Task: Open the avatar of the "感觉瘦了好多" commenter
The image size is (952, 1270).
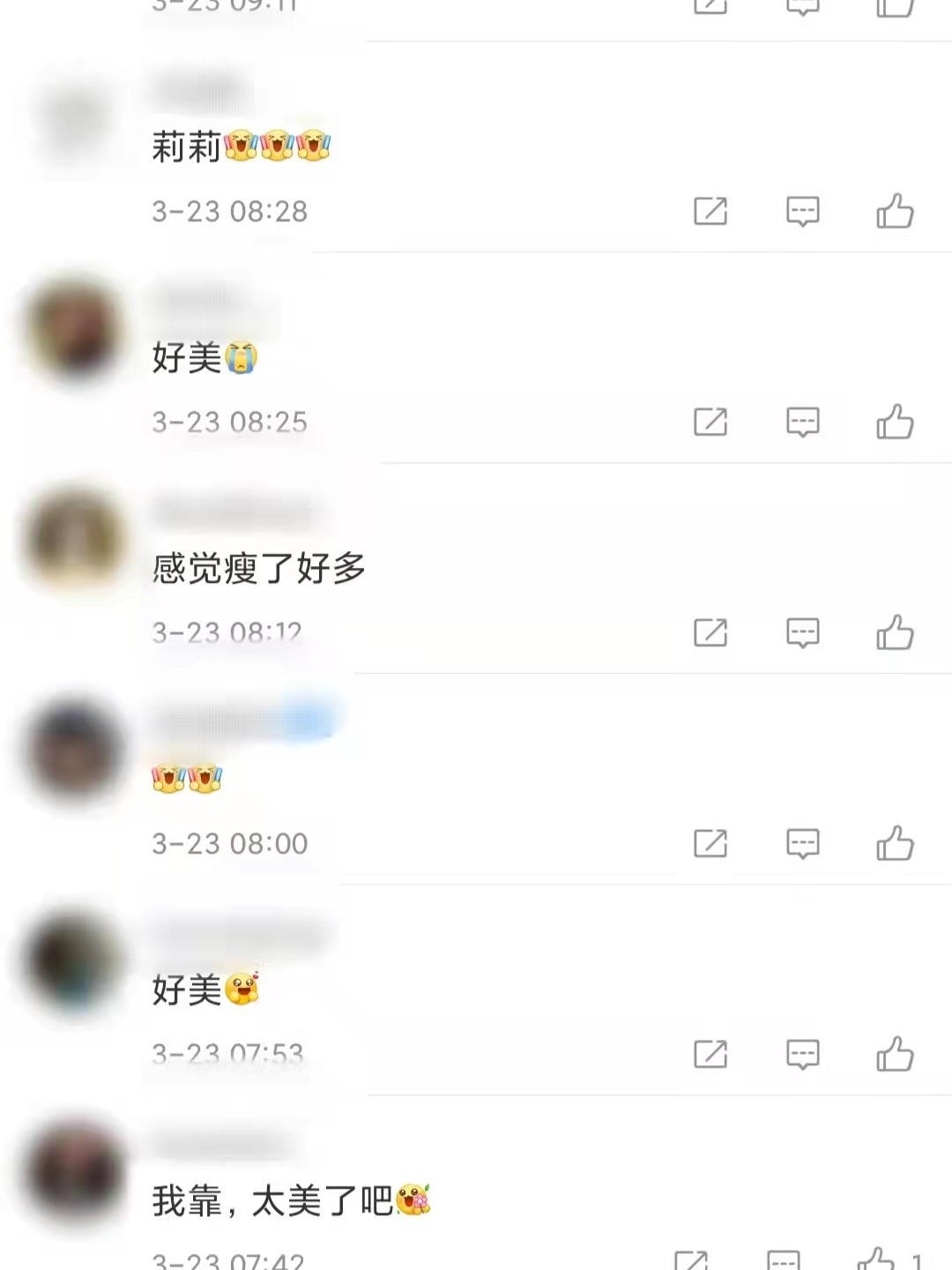Action: (x=75, y=539)
